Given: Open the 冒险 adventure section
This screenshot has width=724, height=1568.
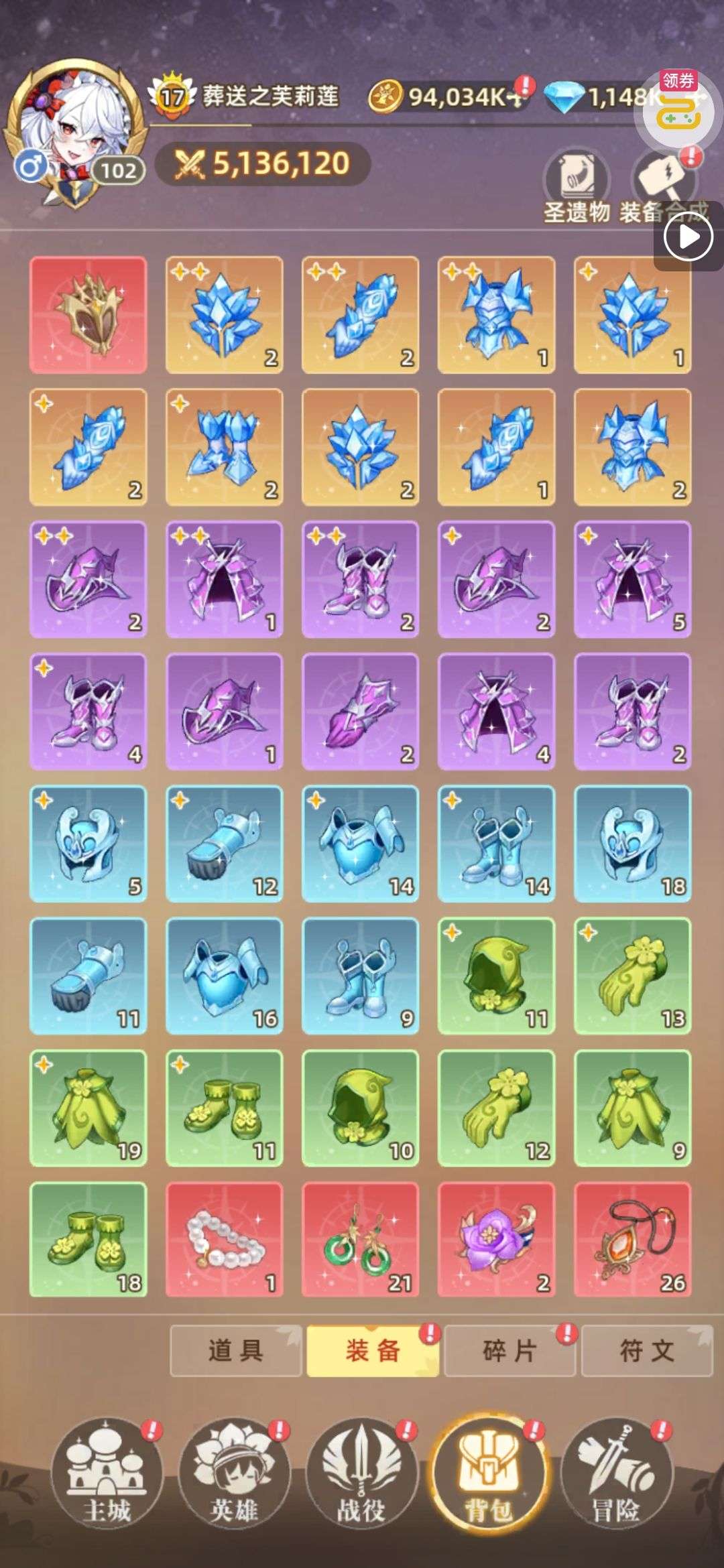Looking at the screenshot, I should pyautogui.click(x=615, y=1474).
